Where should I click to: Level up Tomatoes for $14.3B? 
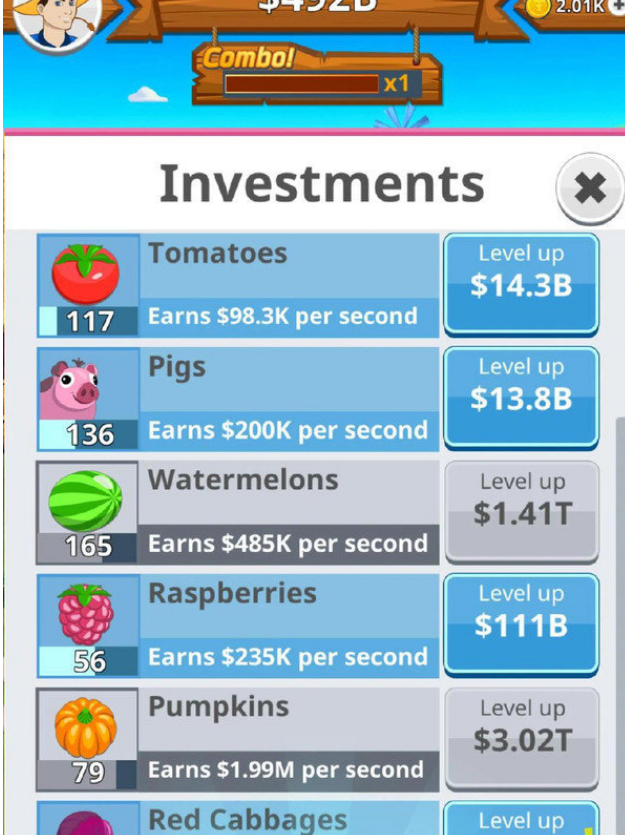521,284
